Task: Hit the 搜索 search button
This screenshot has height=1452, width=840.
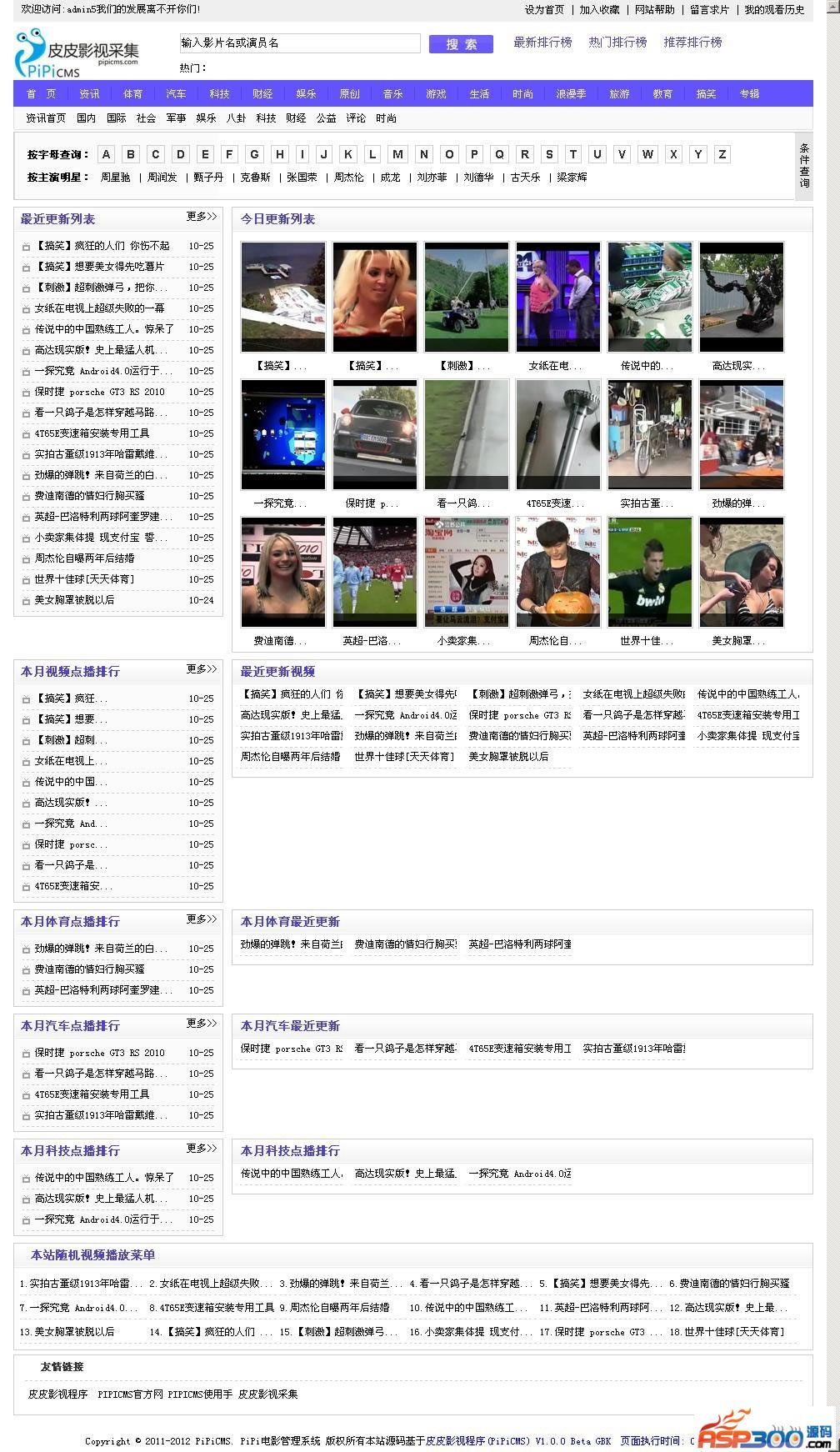Action: coord(461,44)
